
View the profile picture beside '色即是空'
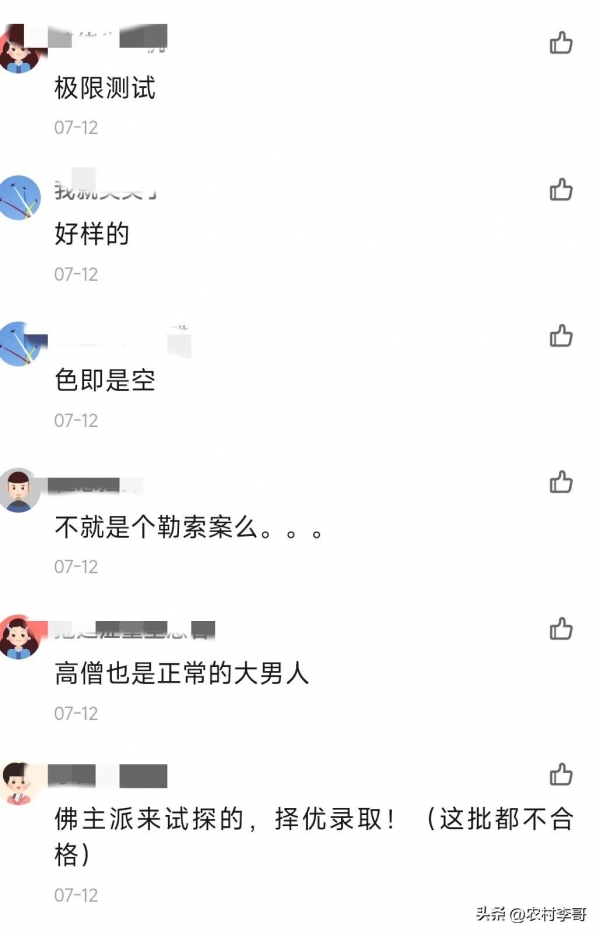point(20,343)
